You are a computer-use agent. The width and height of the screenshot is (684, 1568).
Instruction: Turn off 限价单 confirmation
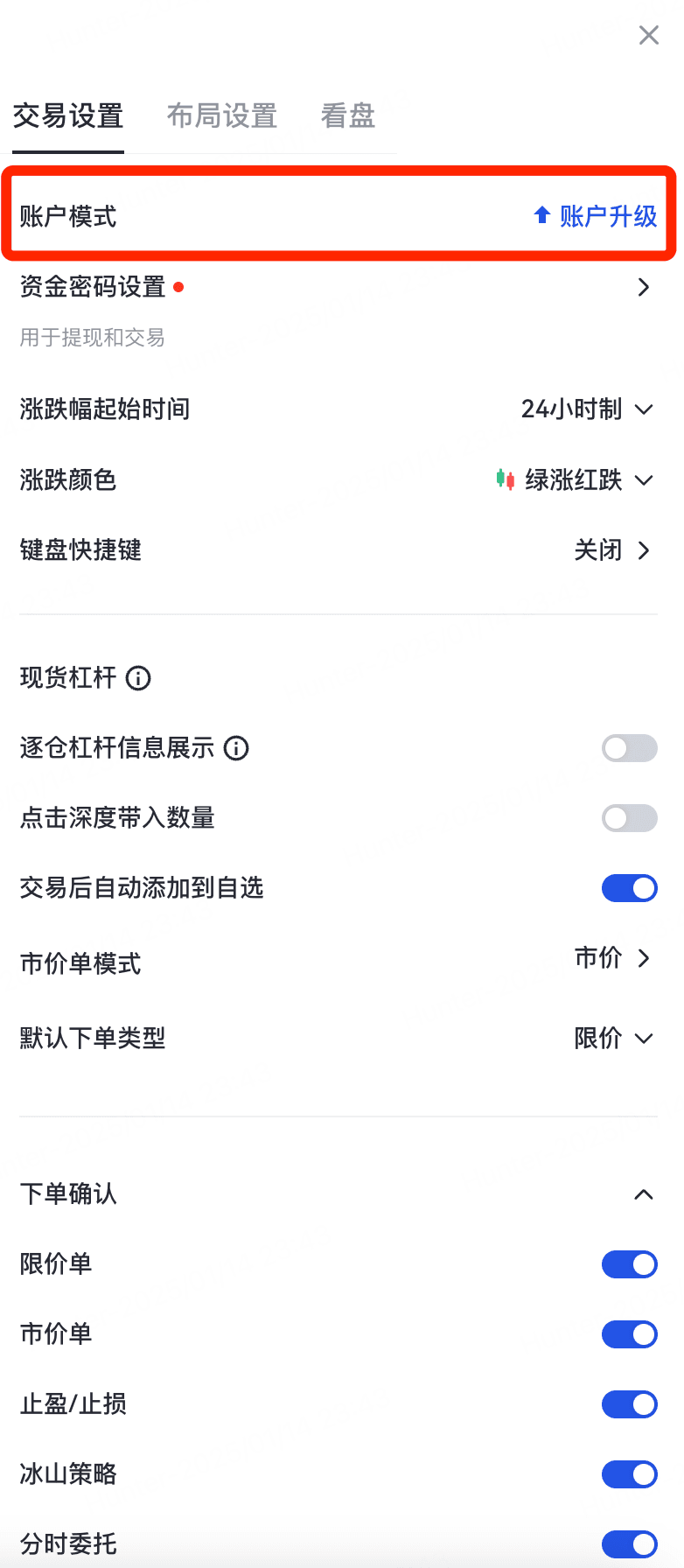click(629, 1264)
